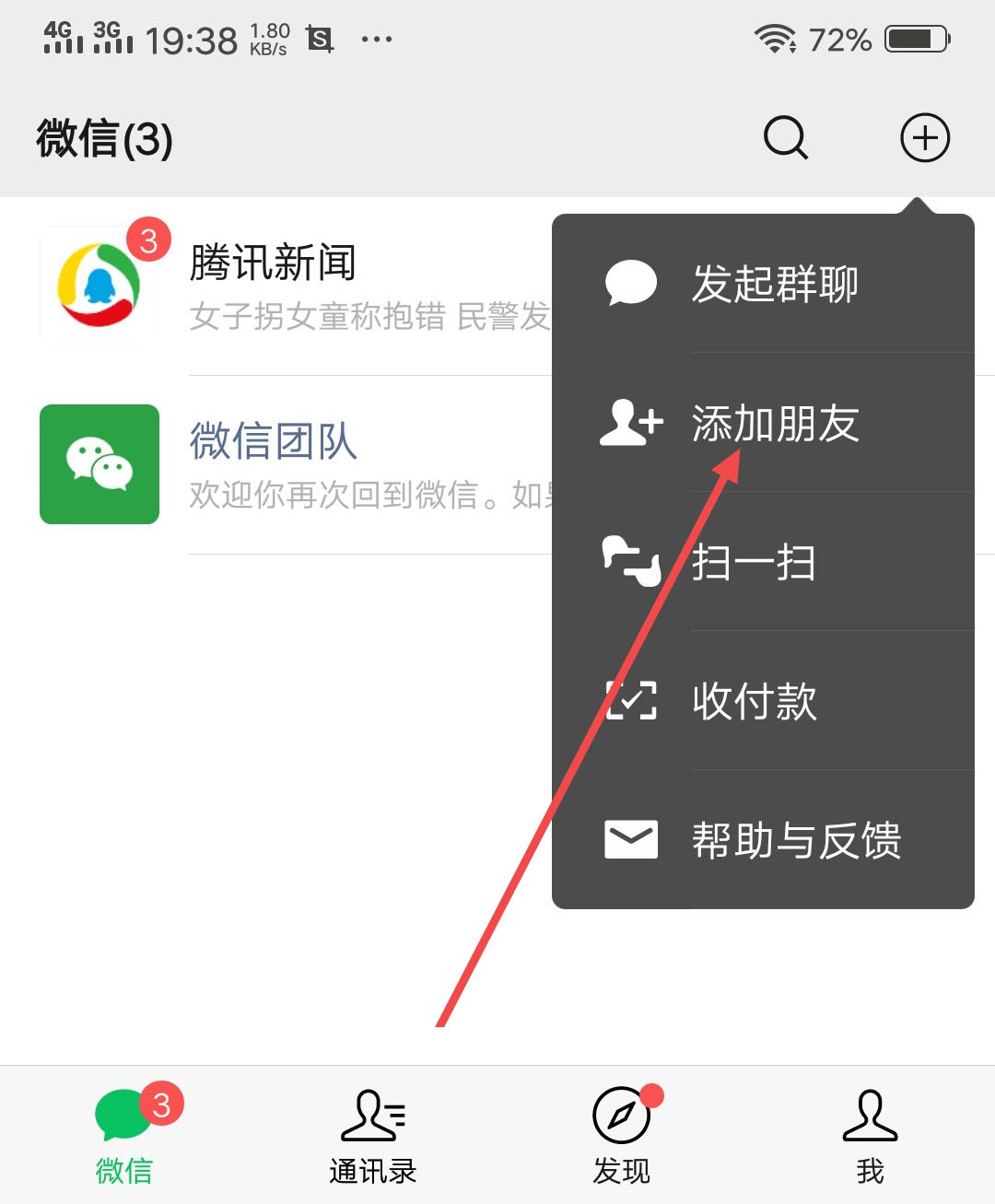Screen dimensions: 995x1204
Task: Select 发起群聊 to start a group chat
Action: pyautogui.click(x=763, y=283)
